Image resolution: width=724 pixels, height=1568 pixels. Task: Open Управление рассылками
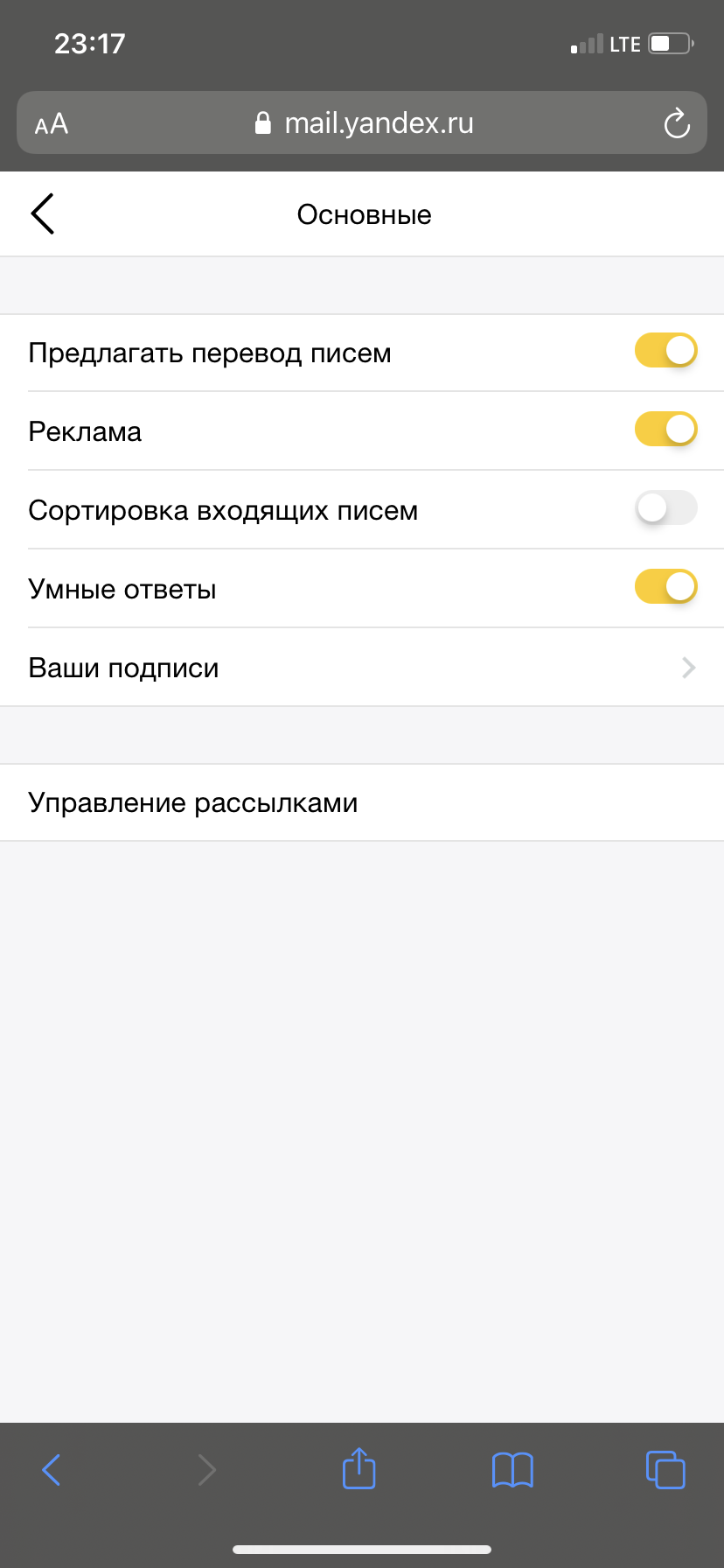point(362,802)
